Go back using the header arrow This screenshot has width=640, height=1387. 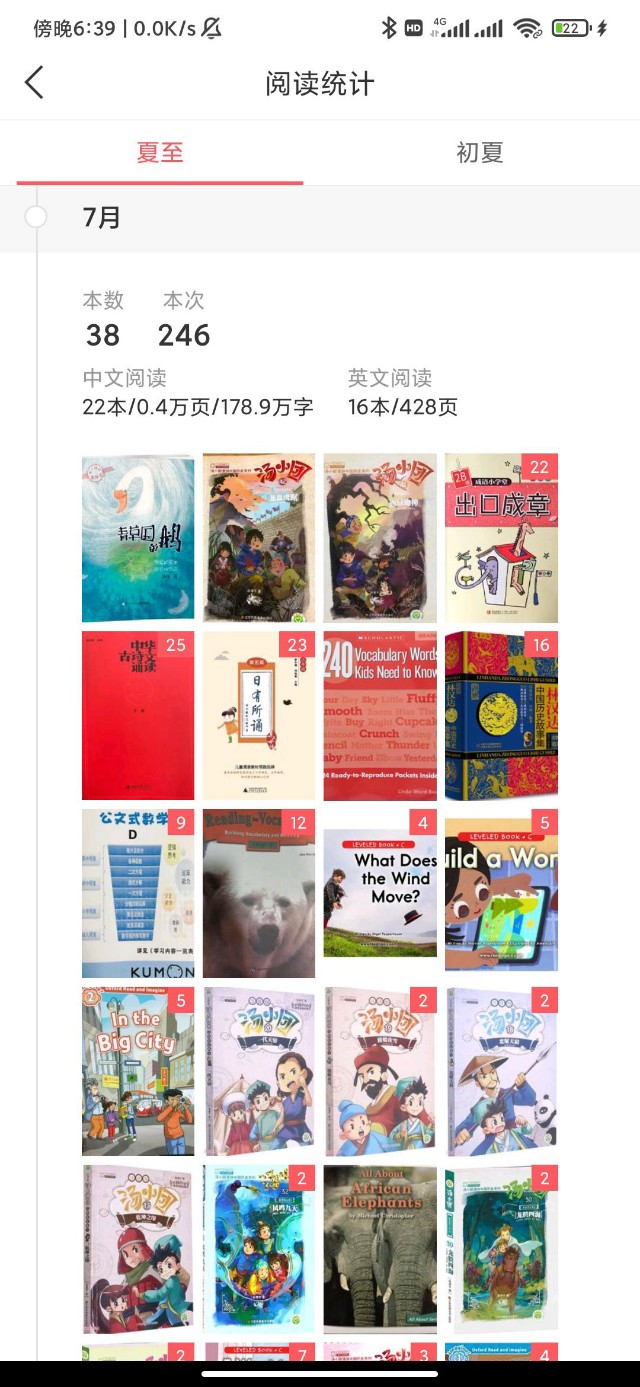[35, 83]
